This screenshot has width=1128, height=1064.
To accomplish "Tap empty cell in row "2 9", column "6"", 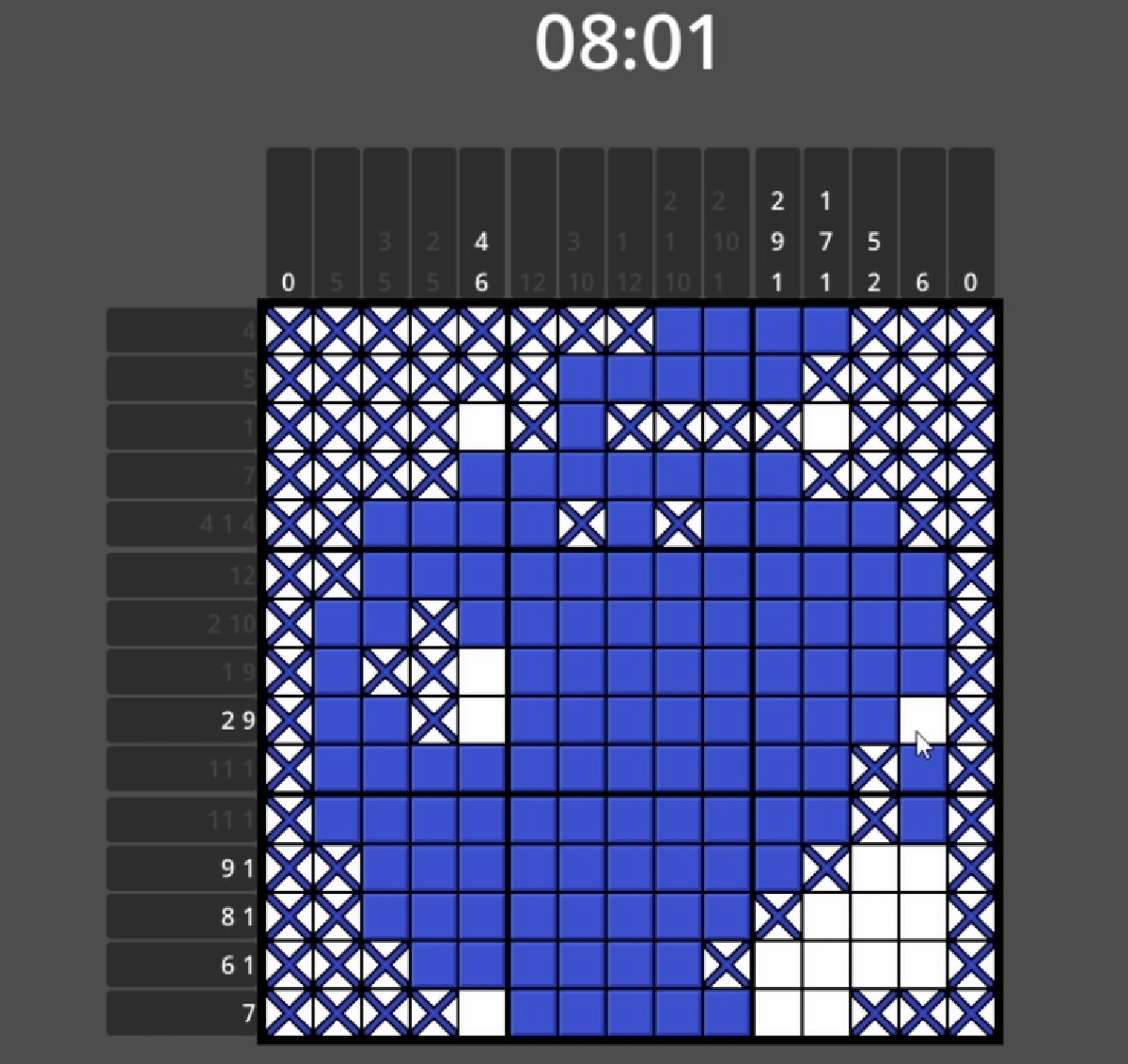I will pos(922,720).
